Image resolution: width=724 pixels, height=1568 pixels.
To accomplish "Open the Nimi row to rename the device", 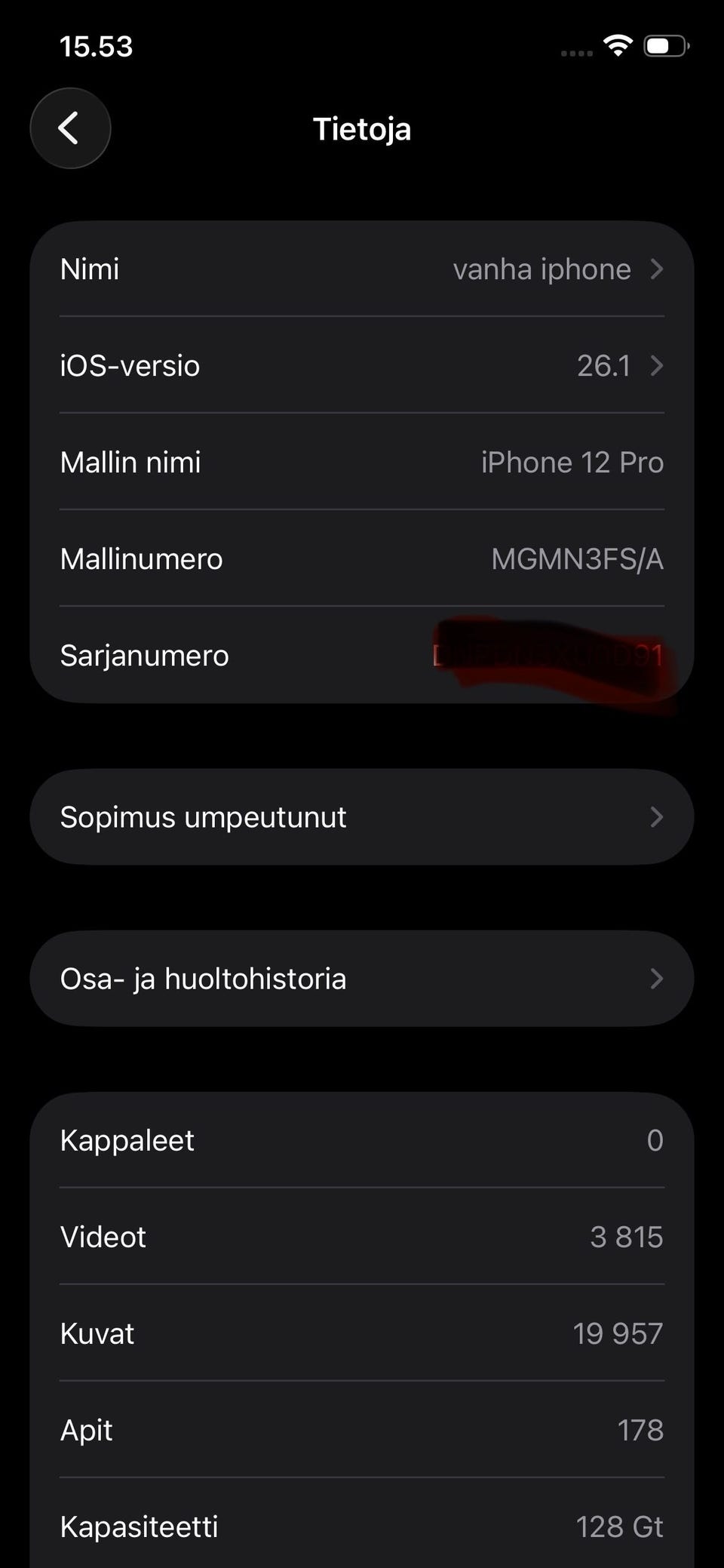I will pos(362,269).
